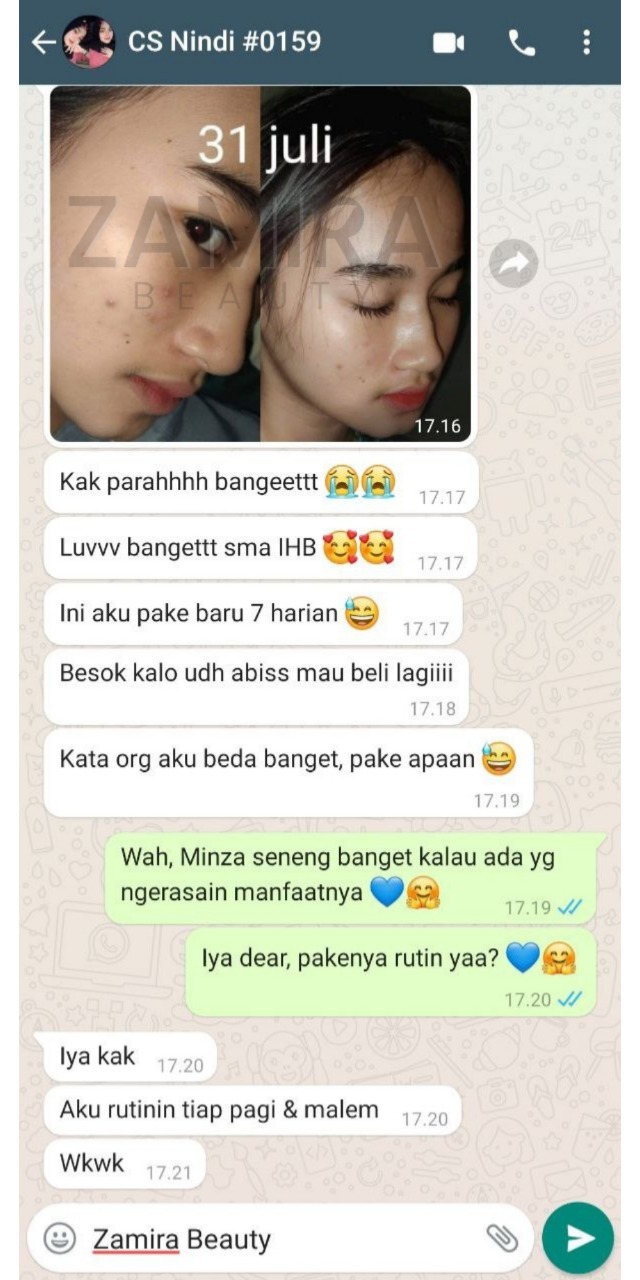Tap the message field with Zamira Beauty
Viewport: 640px width, 1280px height.
click(x=280, y=1240)
